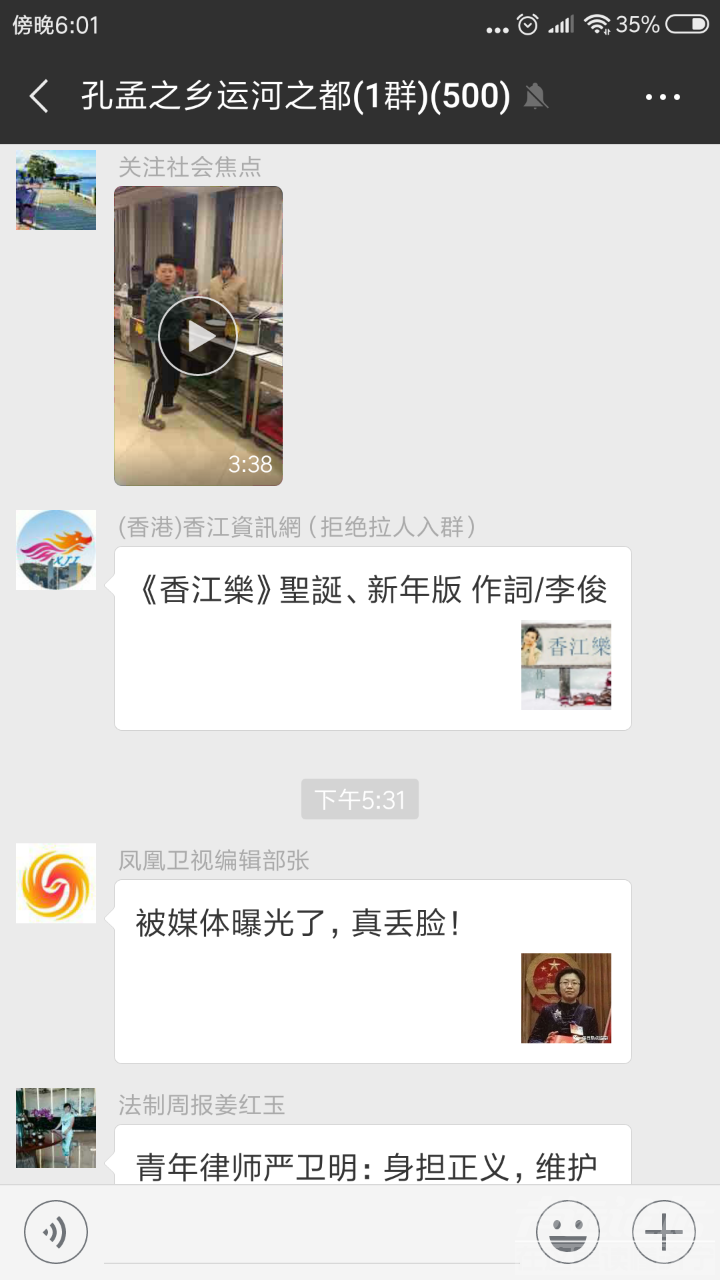View 关注社会焦点's profile avatar
The width and height of the screenshot is (720, 1280).
[56, 190]
